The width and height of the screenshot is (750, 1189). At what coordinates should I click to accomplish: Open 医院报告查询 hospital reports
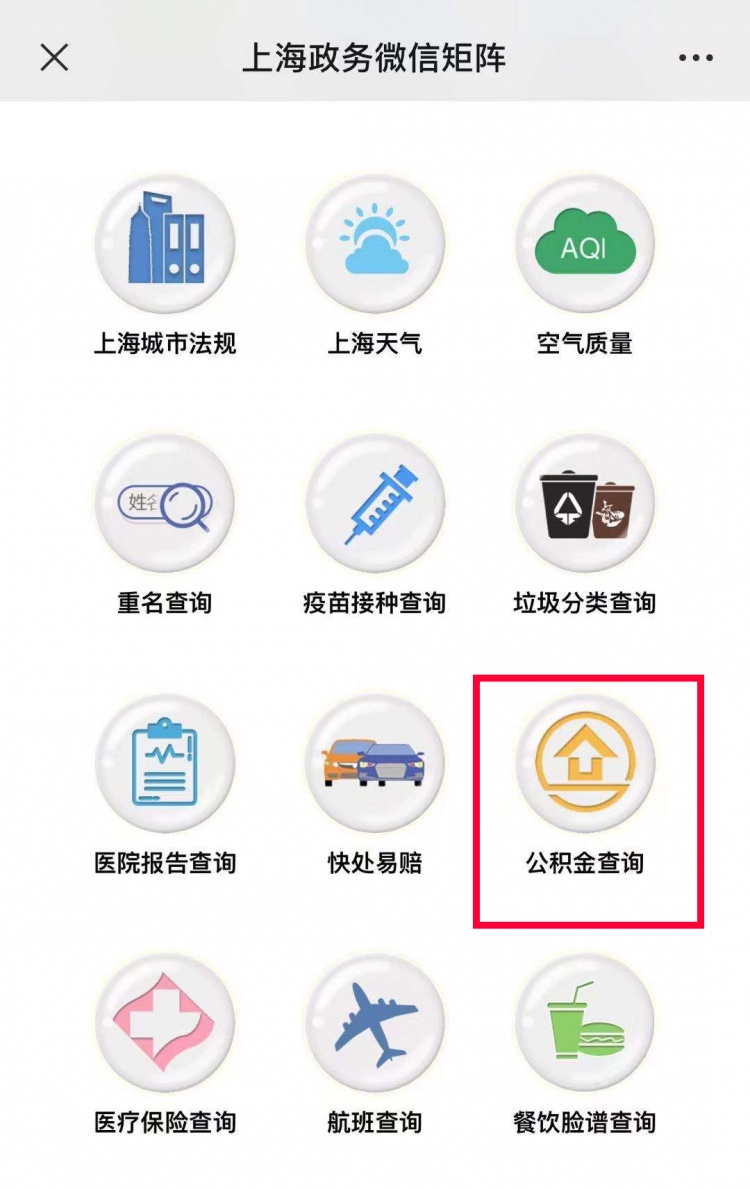pyautogui.click(x=165, y=764)
